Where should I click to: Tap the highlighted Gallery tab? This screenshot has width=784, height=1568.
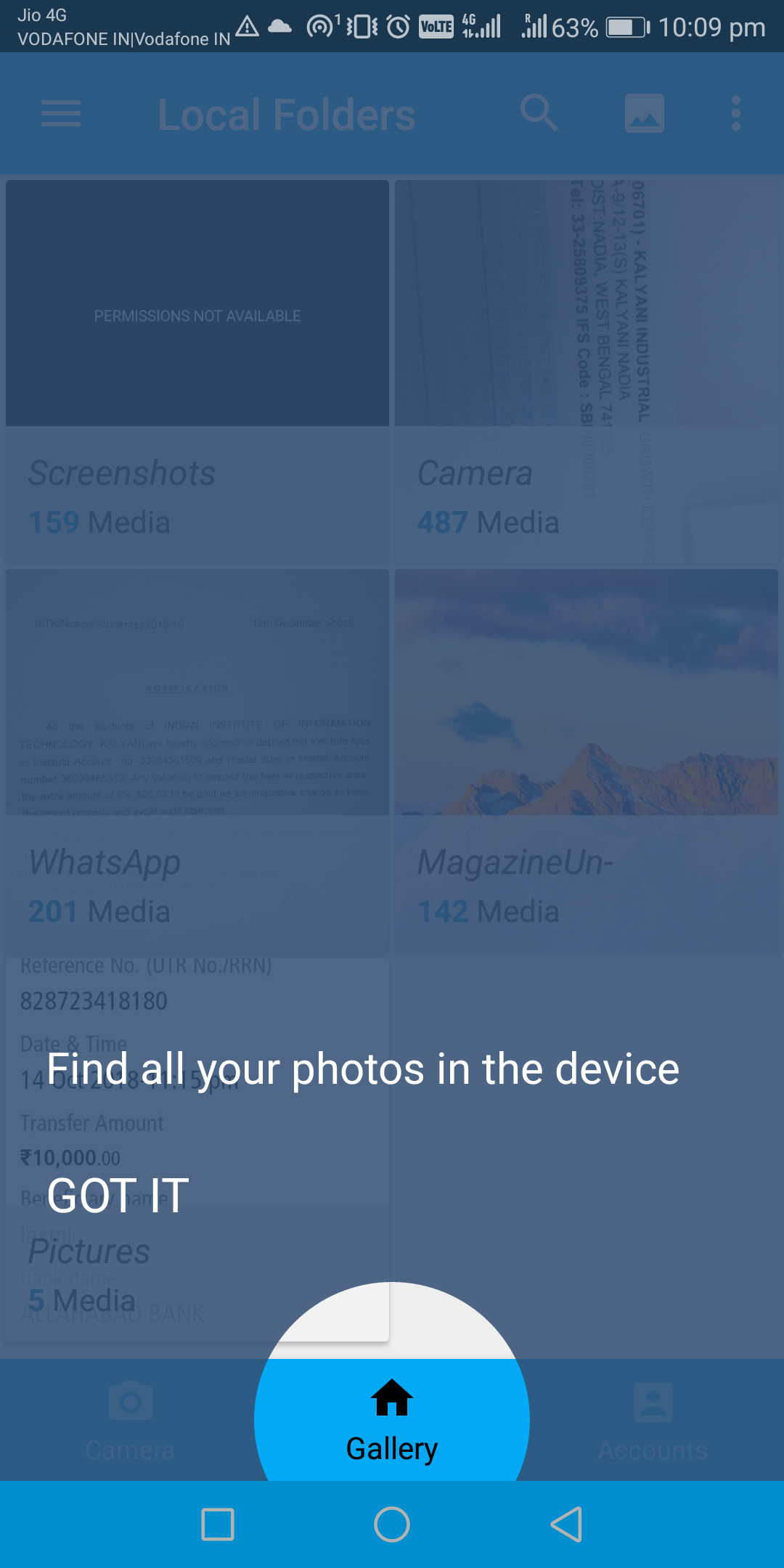(392, 1421)
